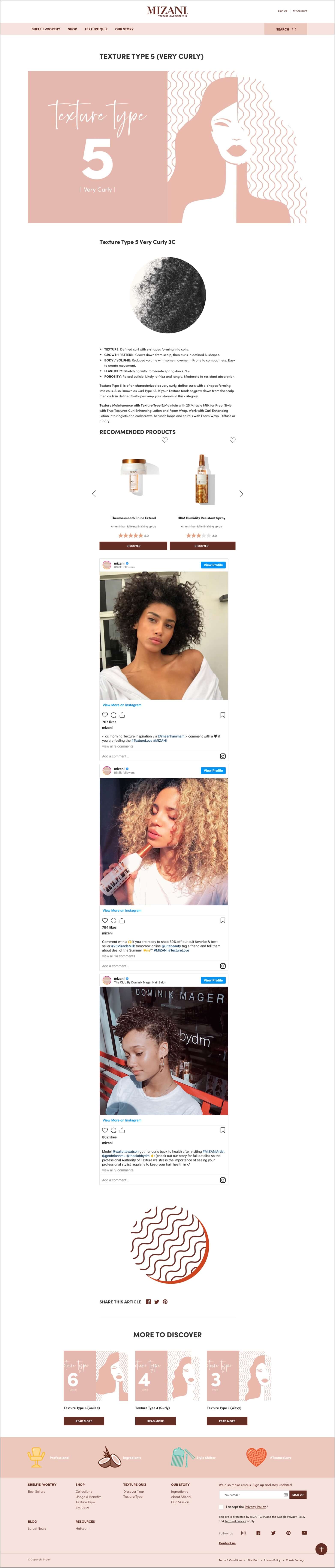The image size is (335, 1568).
Task: Tap View Profile on the first mizani post
Action: point(213,565)
